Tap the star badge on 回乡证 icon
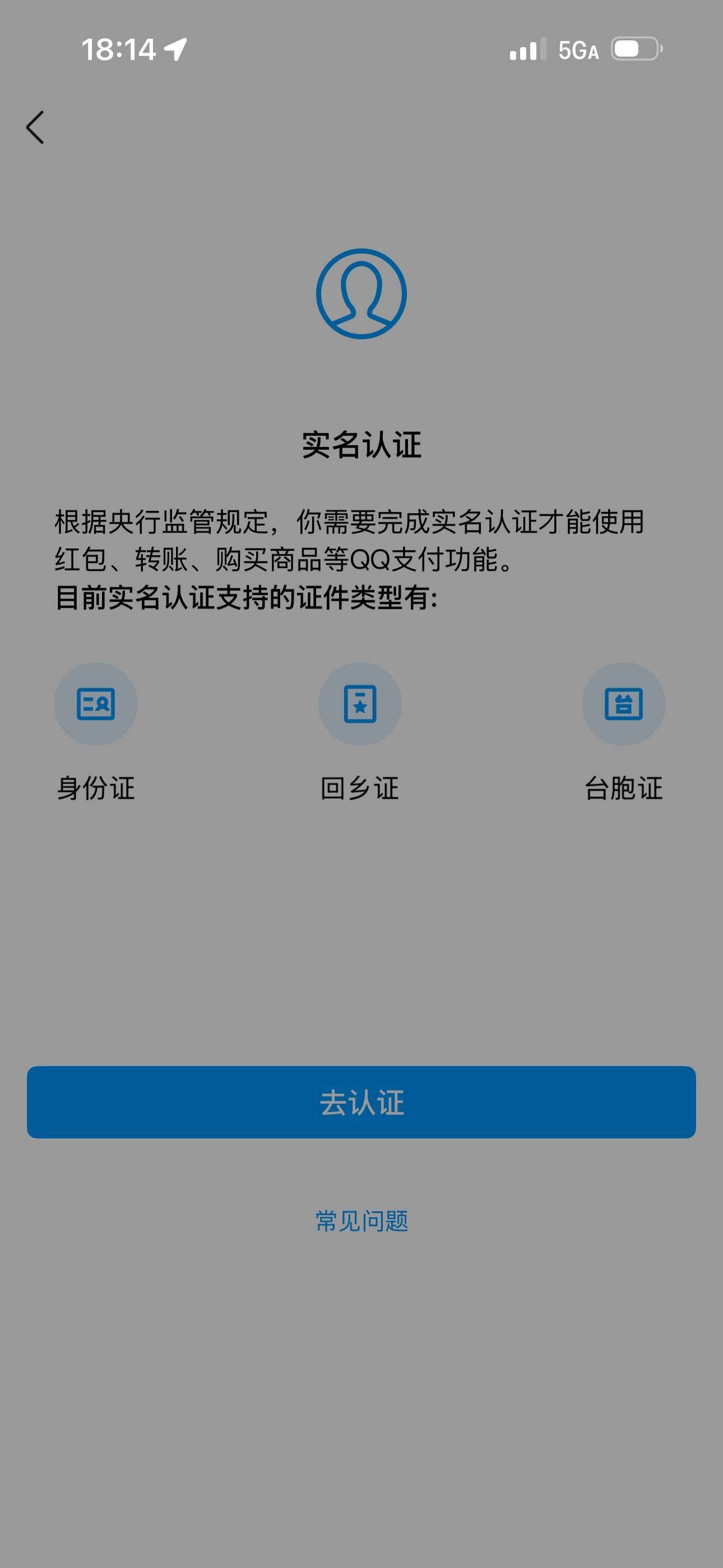723x1568 pixels. [361, 707]
